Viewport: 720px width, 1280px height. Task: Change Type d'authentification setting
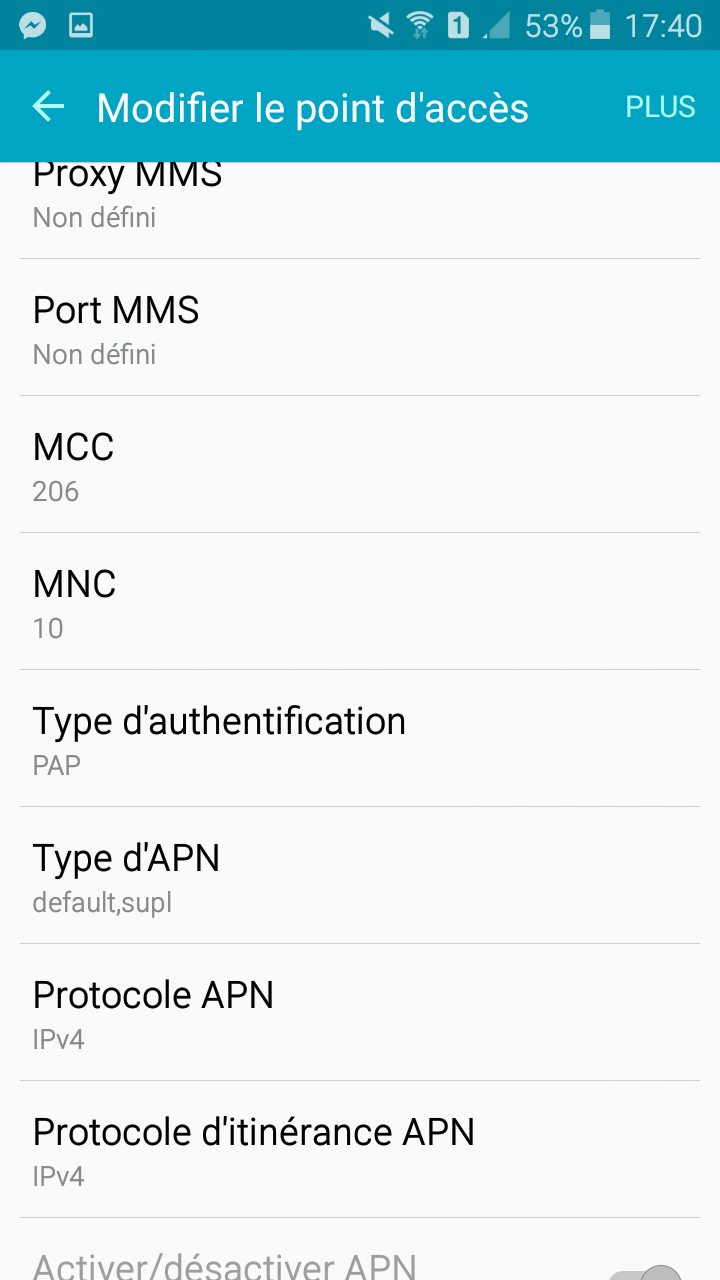(x=360, y=739)
